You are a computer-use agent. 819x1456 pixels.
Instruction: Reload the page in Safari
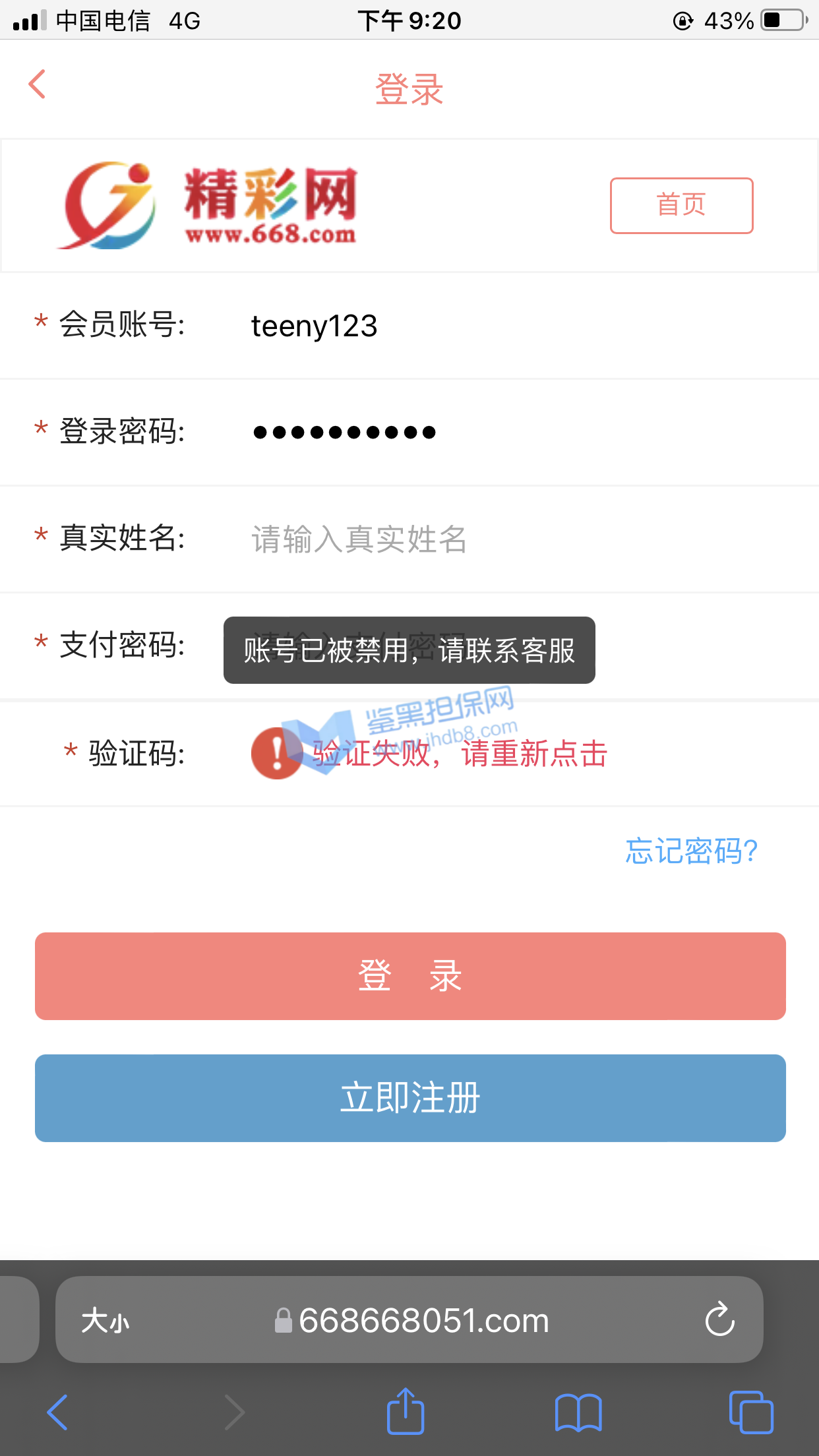click(719, 1319)
